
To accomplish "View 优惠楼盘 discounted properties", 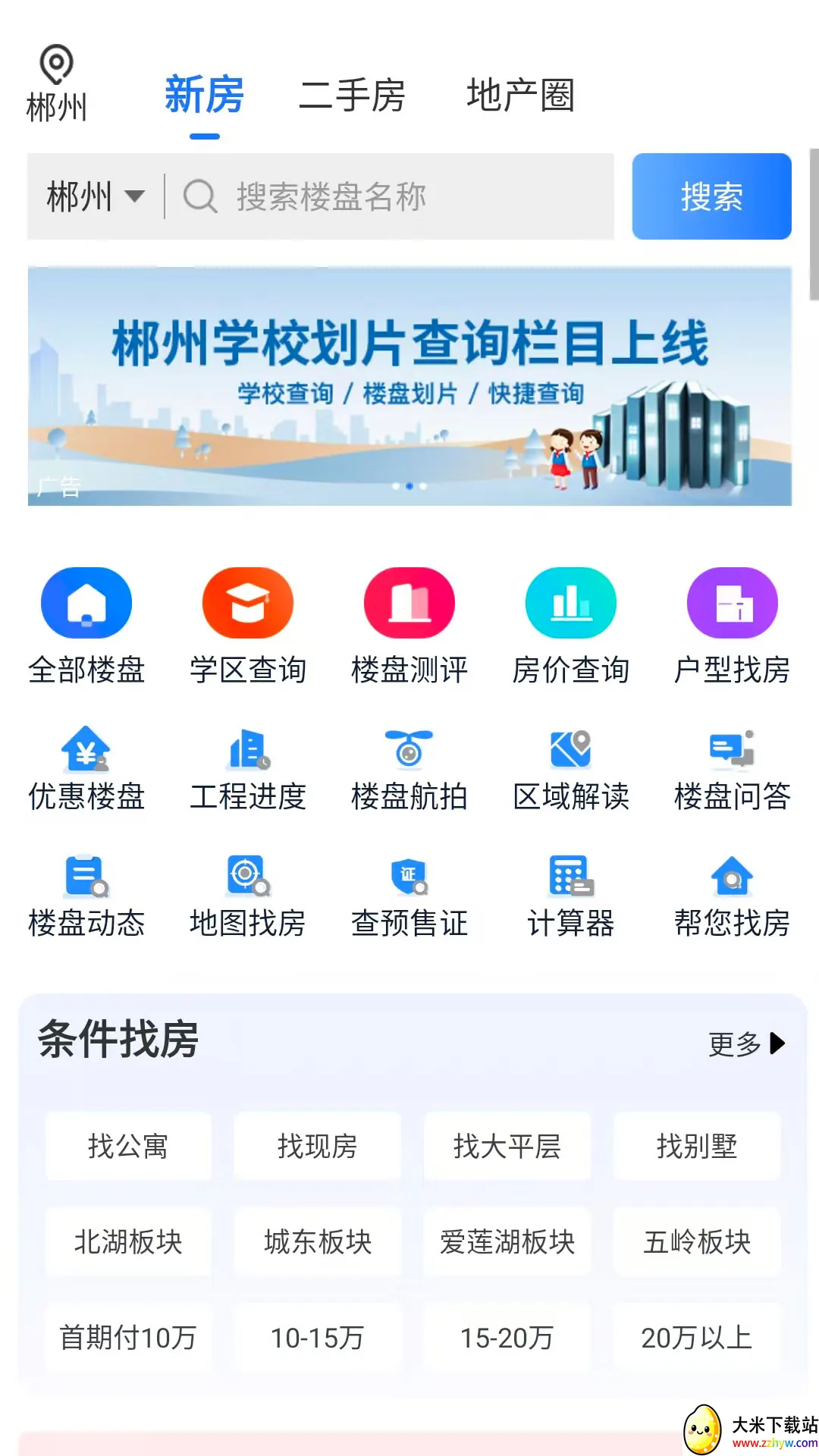I will tap(86, 769).
